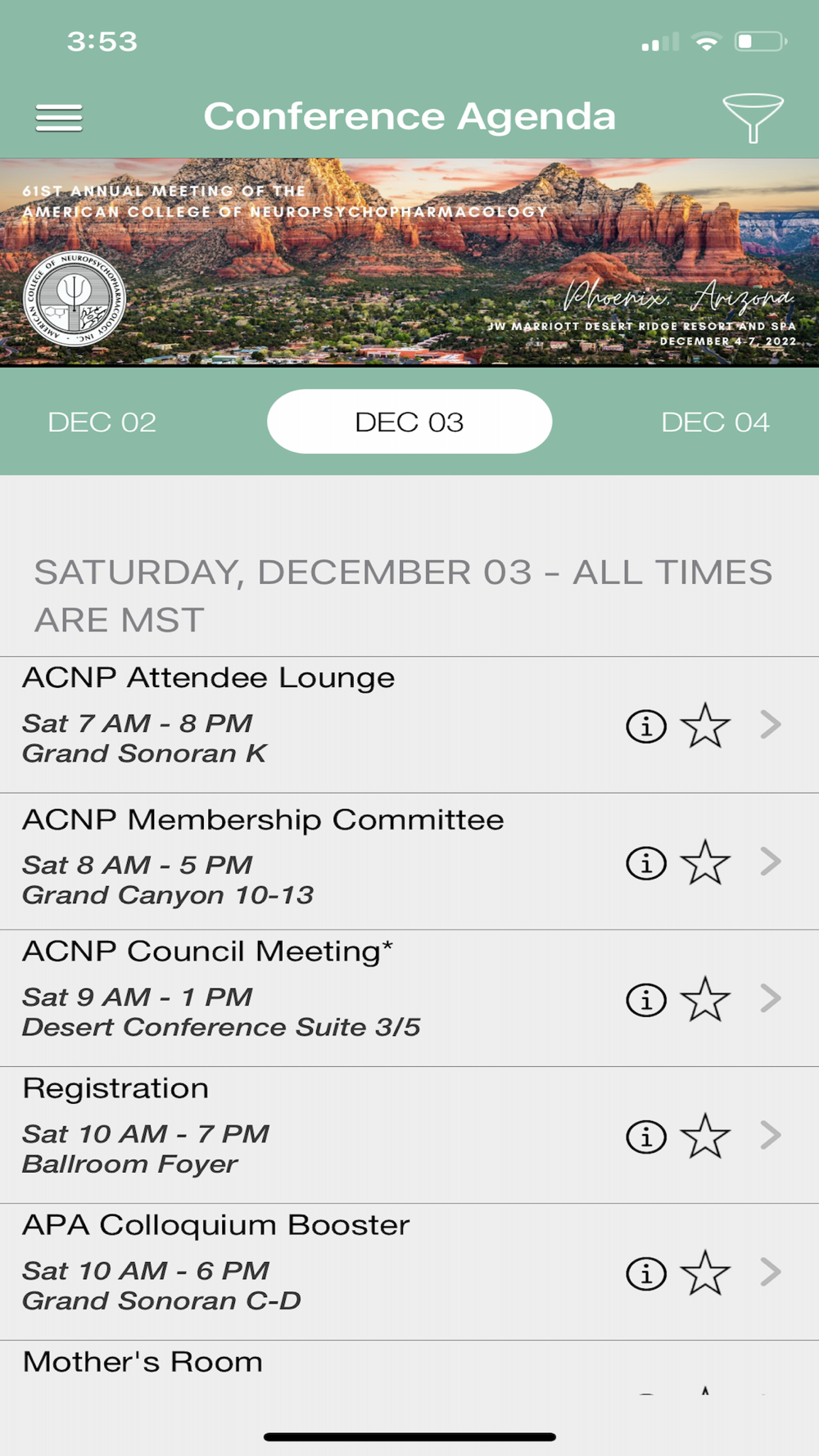Switch to the DEC 02 tab
The width and height of the screenshot is (819, 1456).
point(102,423)
